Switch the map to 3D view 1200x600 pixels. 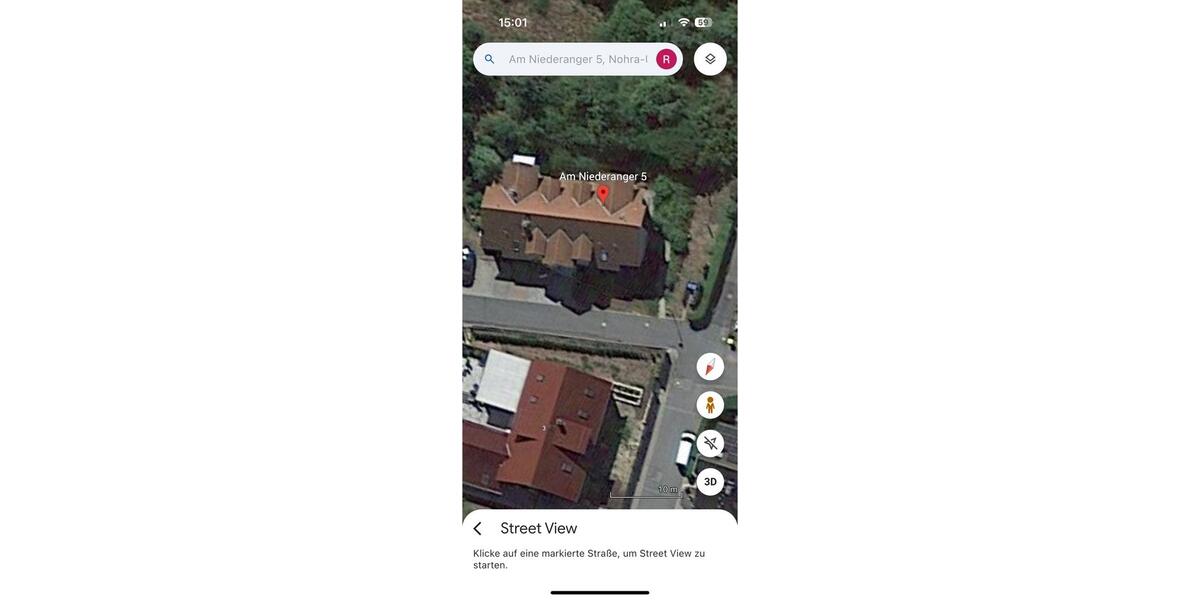click(710, 482)
